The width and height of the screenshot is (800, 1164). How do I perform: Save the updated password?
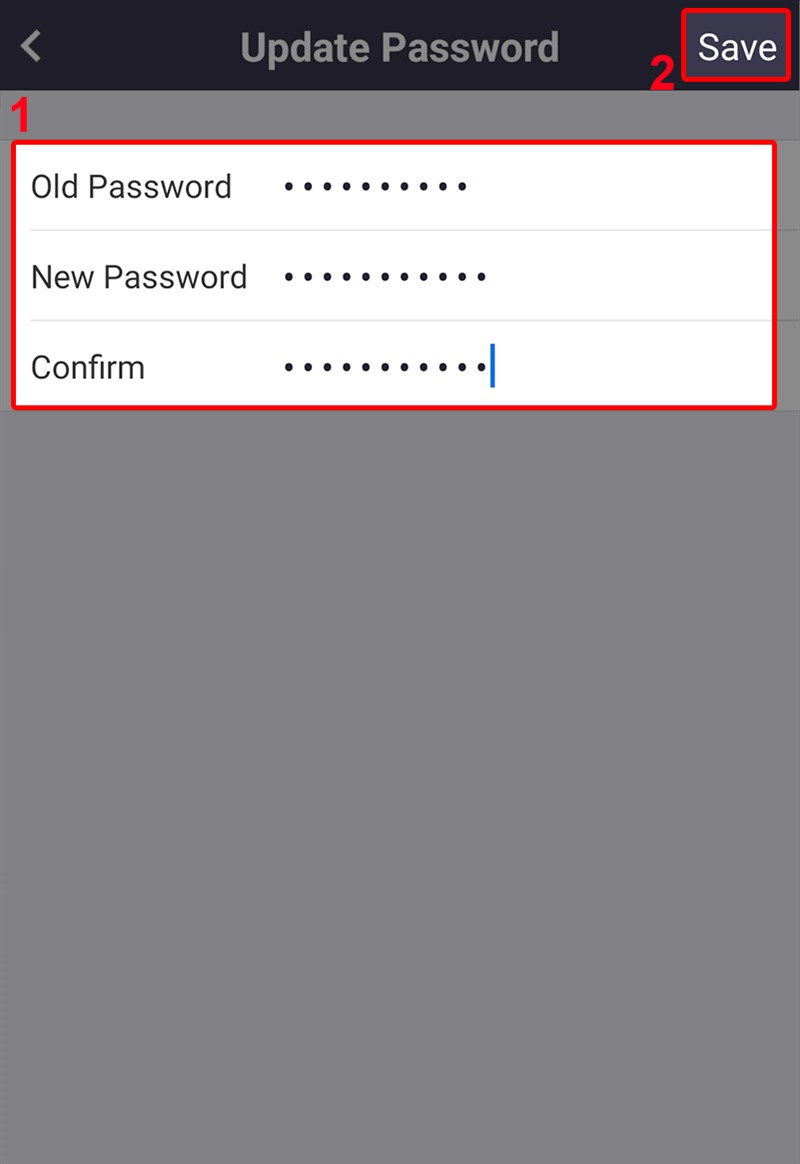click(737, 47)
